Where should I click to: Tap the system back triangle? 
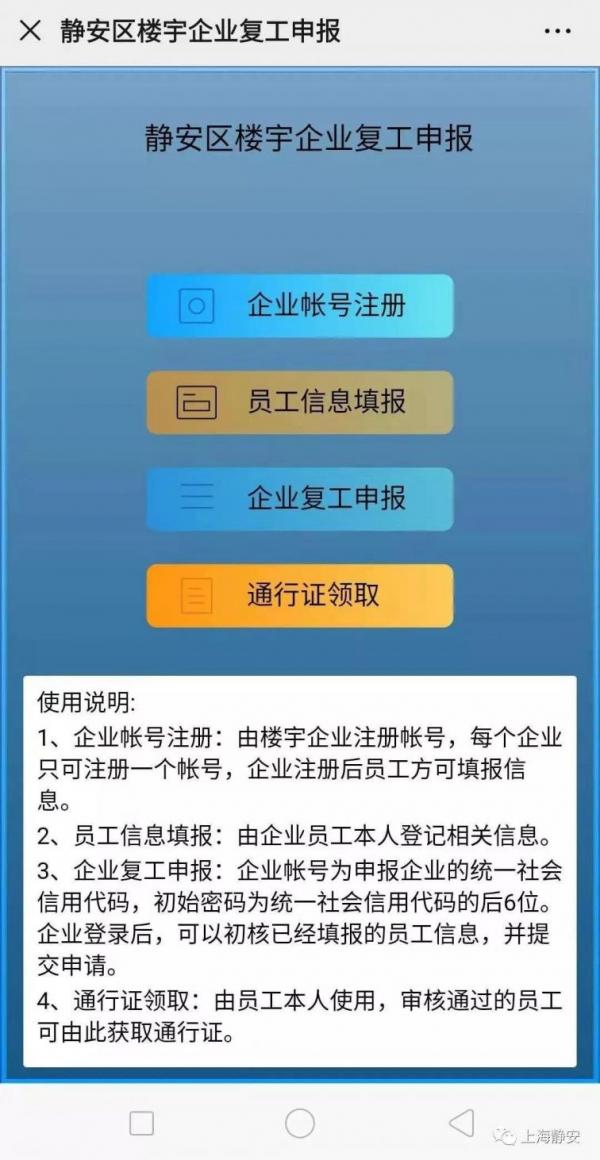coord(461,1123)
